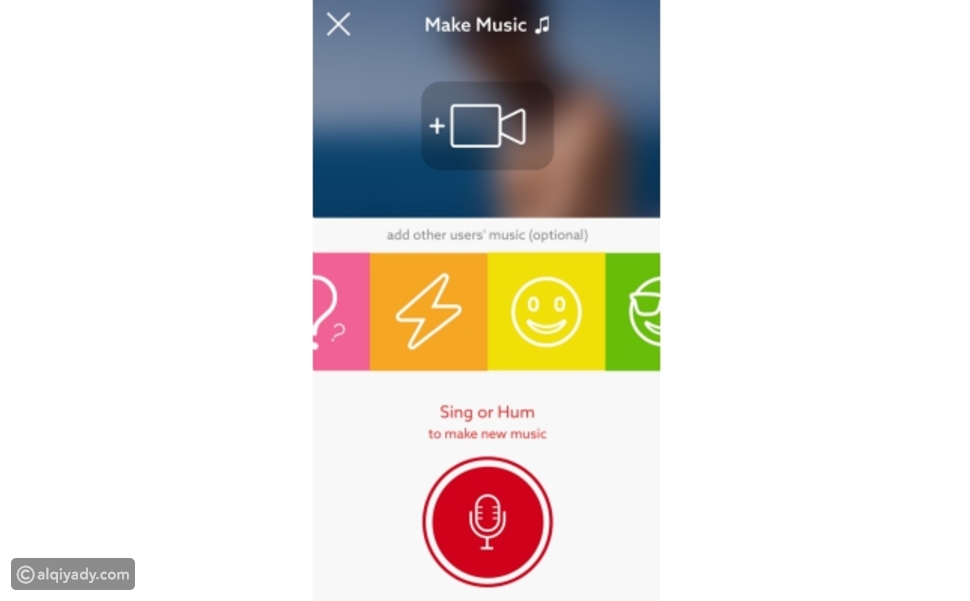Close the Make Music screen
The height and width of the screenshot is (601, 970).
pyautogui.click(x=338, y=25)
